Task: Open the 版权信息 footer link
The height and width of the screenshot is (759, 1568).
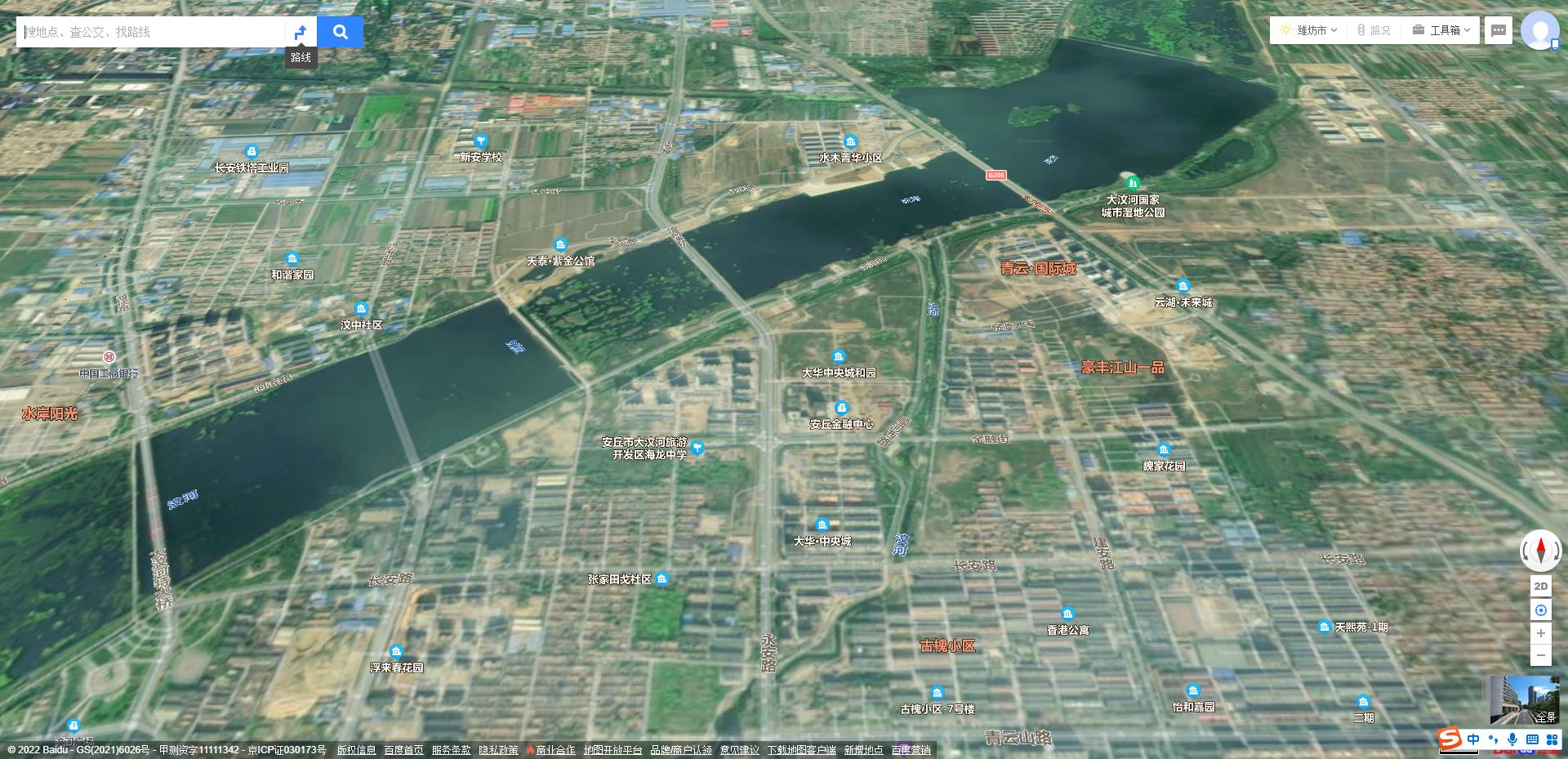Action: point(357,750)
